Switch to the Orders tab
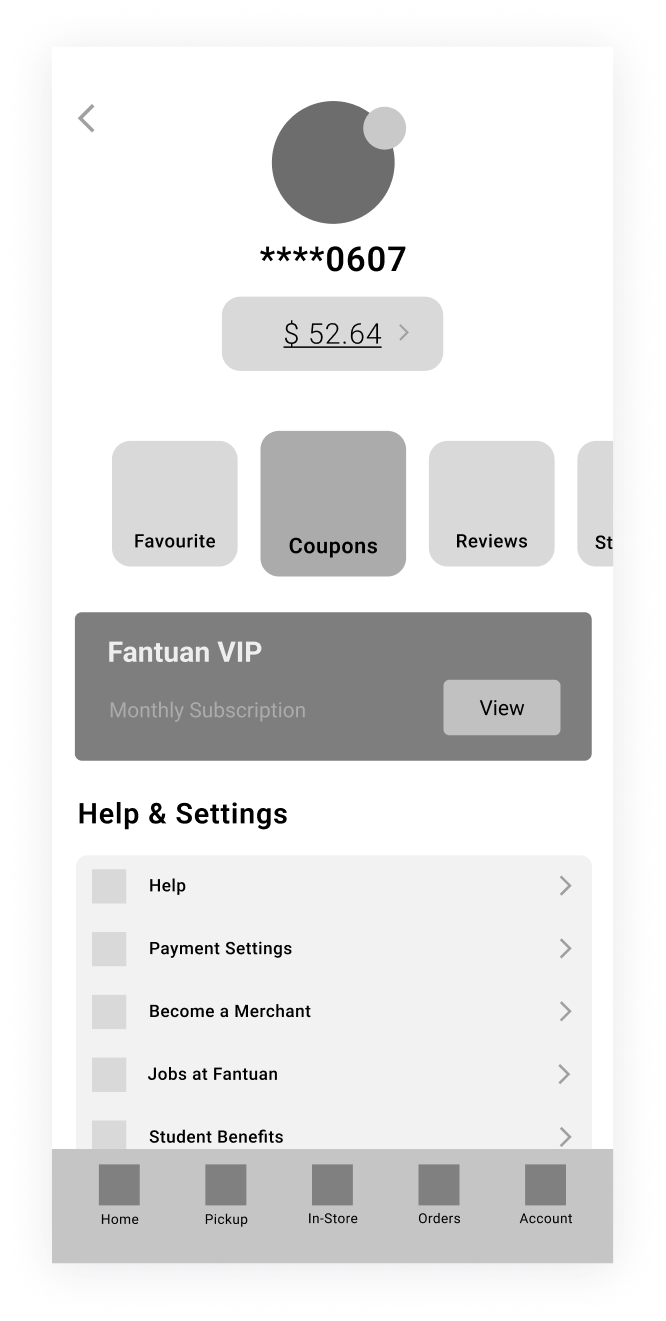666x1321 pixels. 439,1195
